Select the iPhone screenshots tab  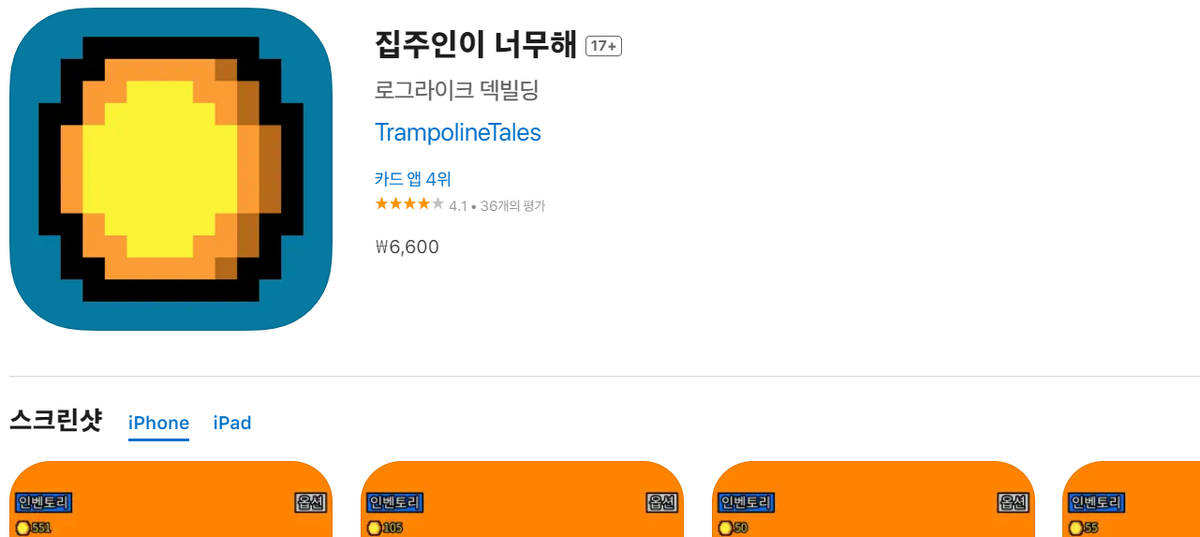point(159,423)
